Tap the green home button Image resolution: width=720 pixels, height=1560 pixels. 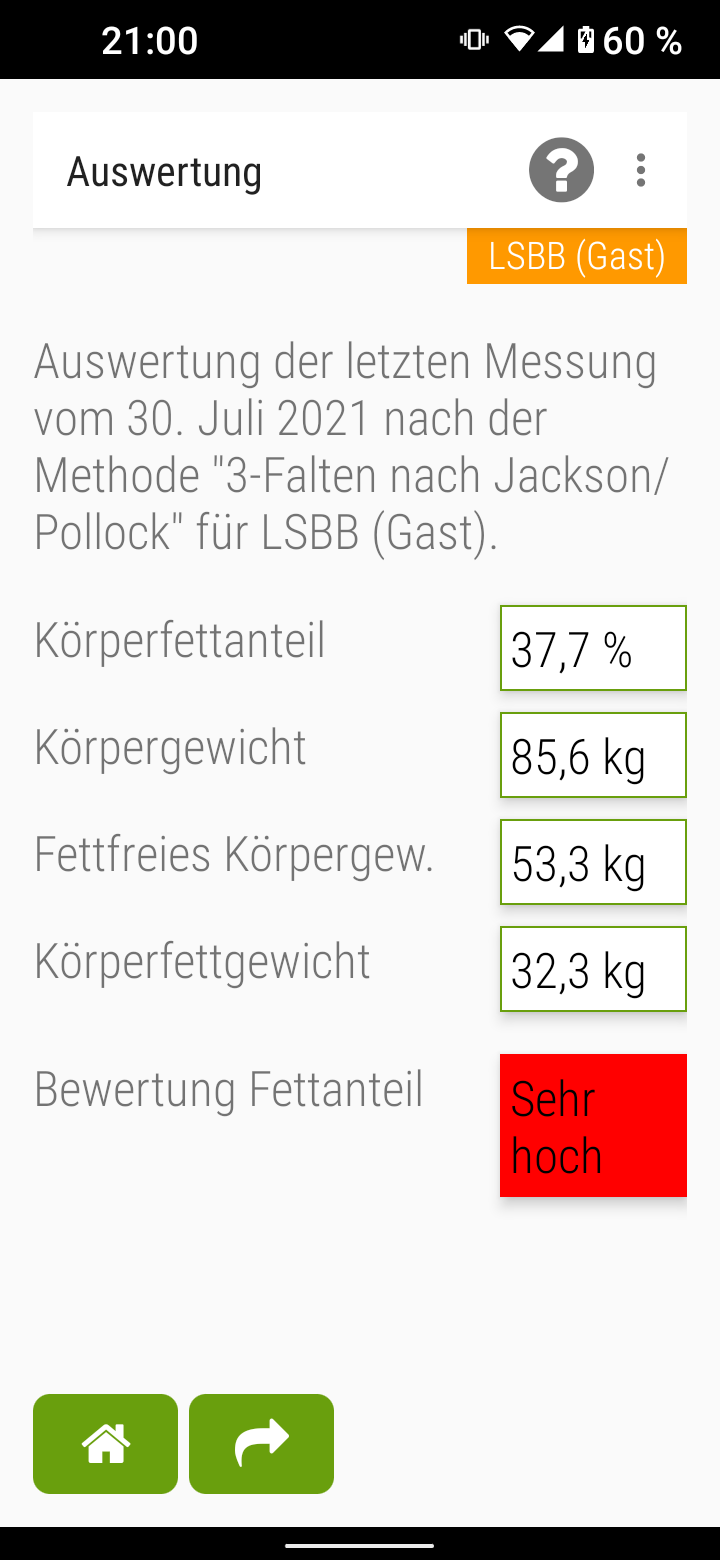[x=106, y=1443]
